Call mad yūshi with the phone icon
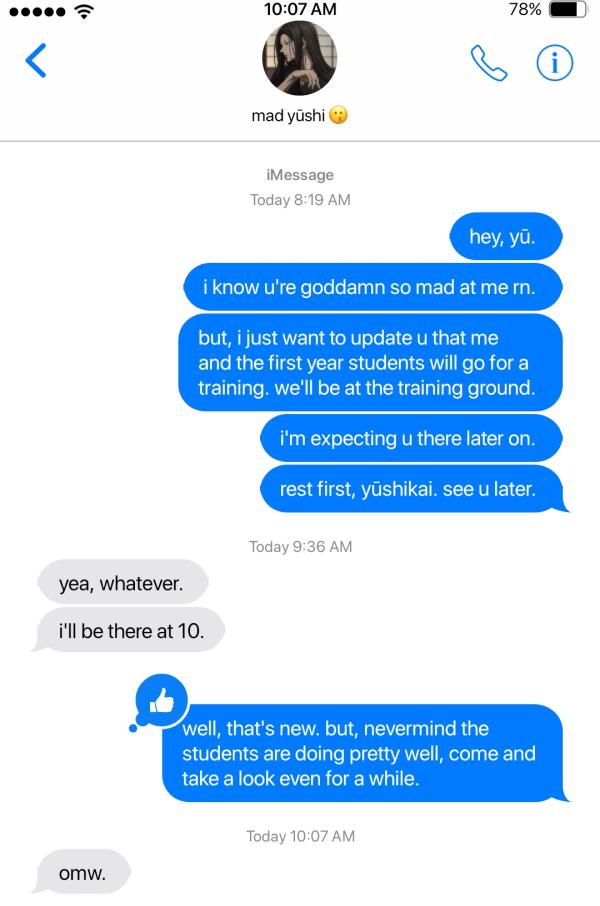 [x=489, y=62]
